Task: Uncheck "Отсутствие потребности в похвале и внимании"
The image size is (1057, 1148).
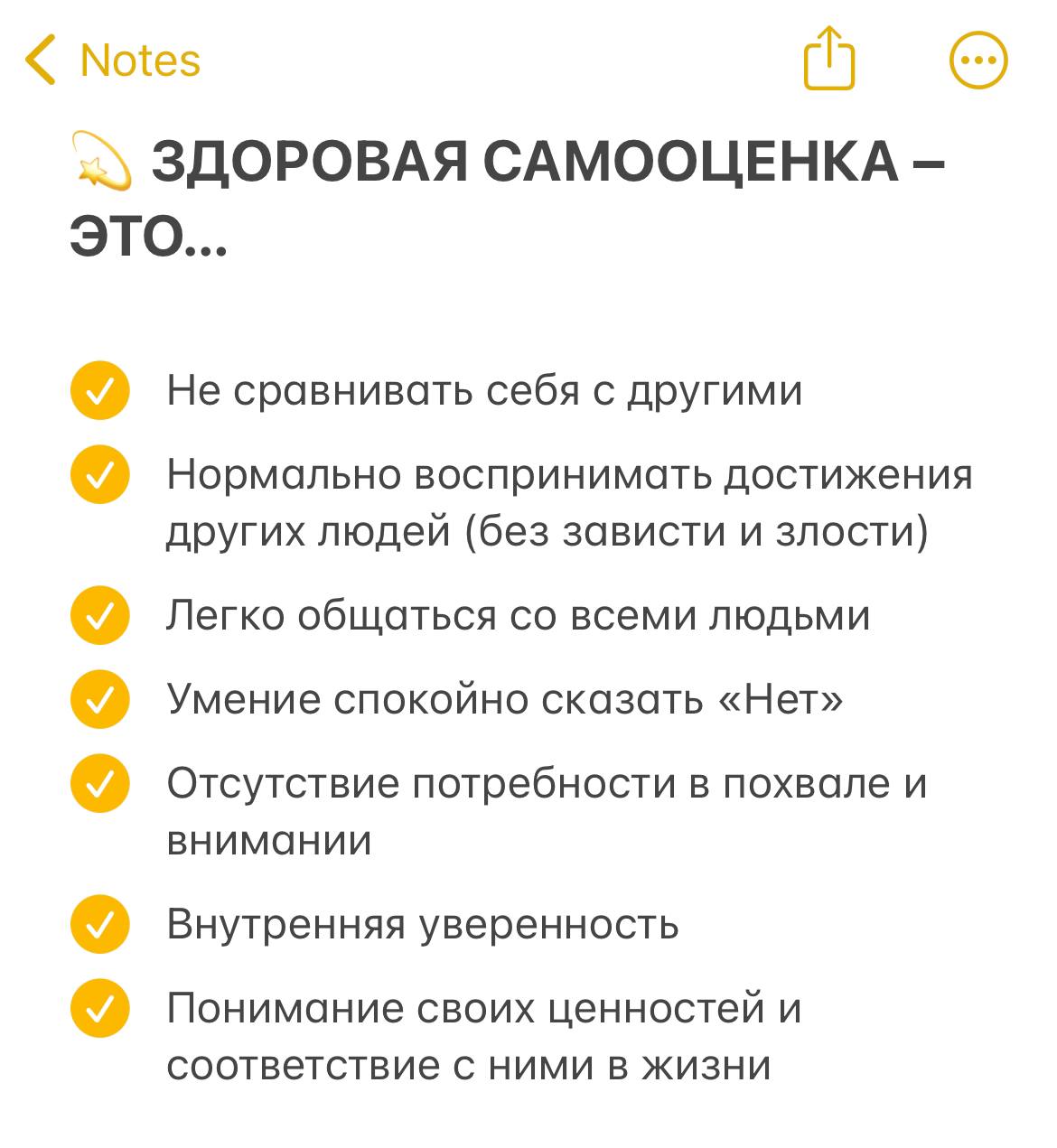Action: point(100,783)
